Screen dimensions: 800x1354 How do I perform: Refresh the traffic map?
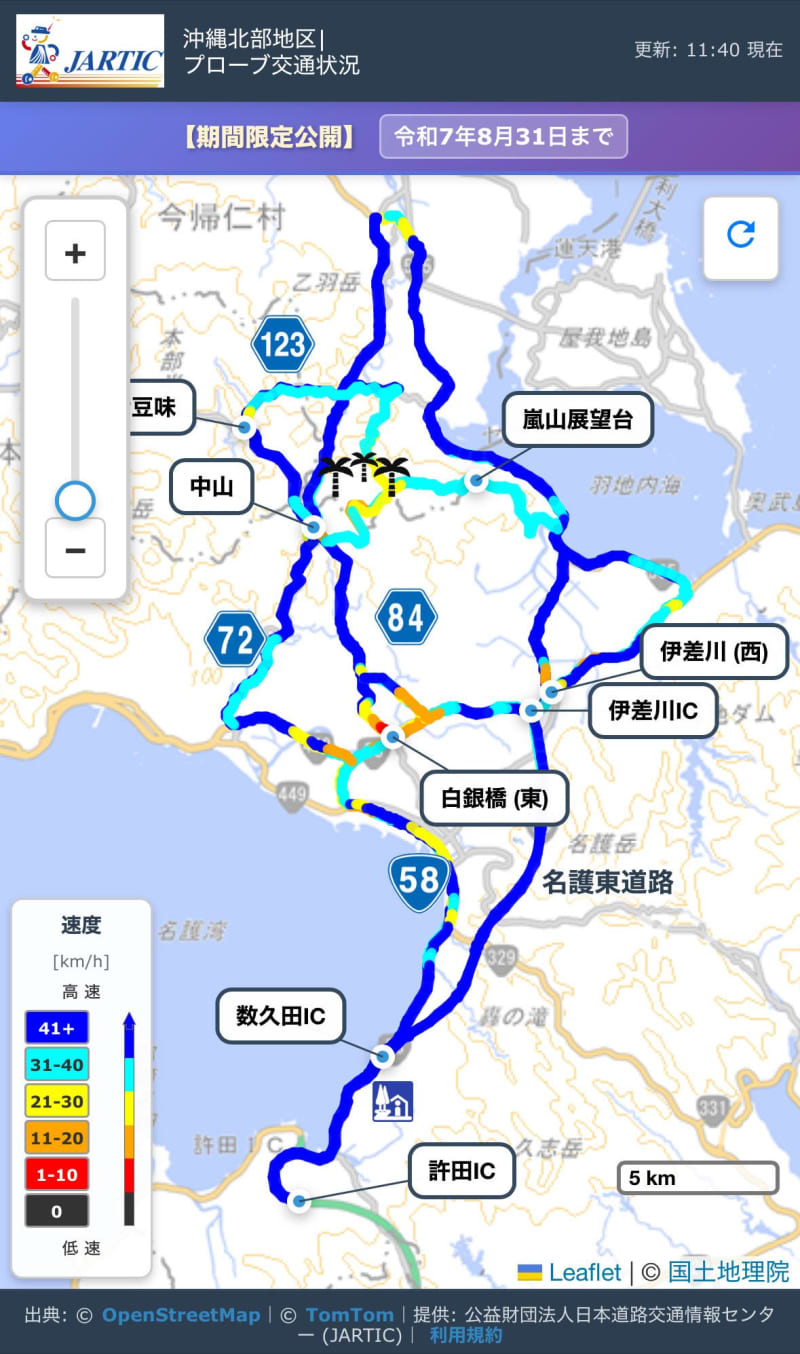pyautogui.click(x=740, y=236)
